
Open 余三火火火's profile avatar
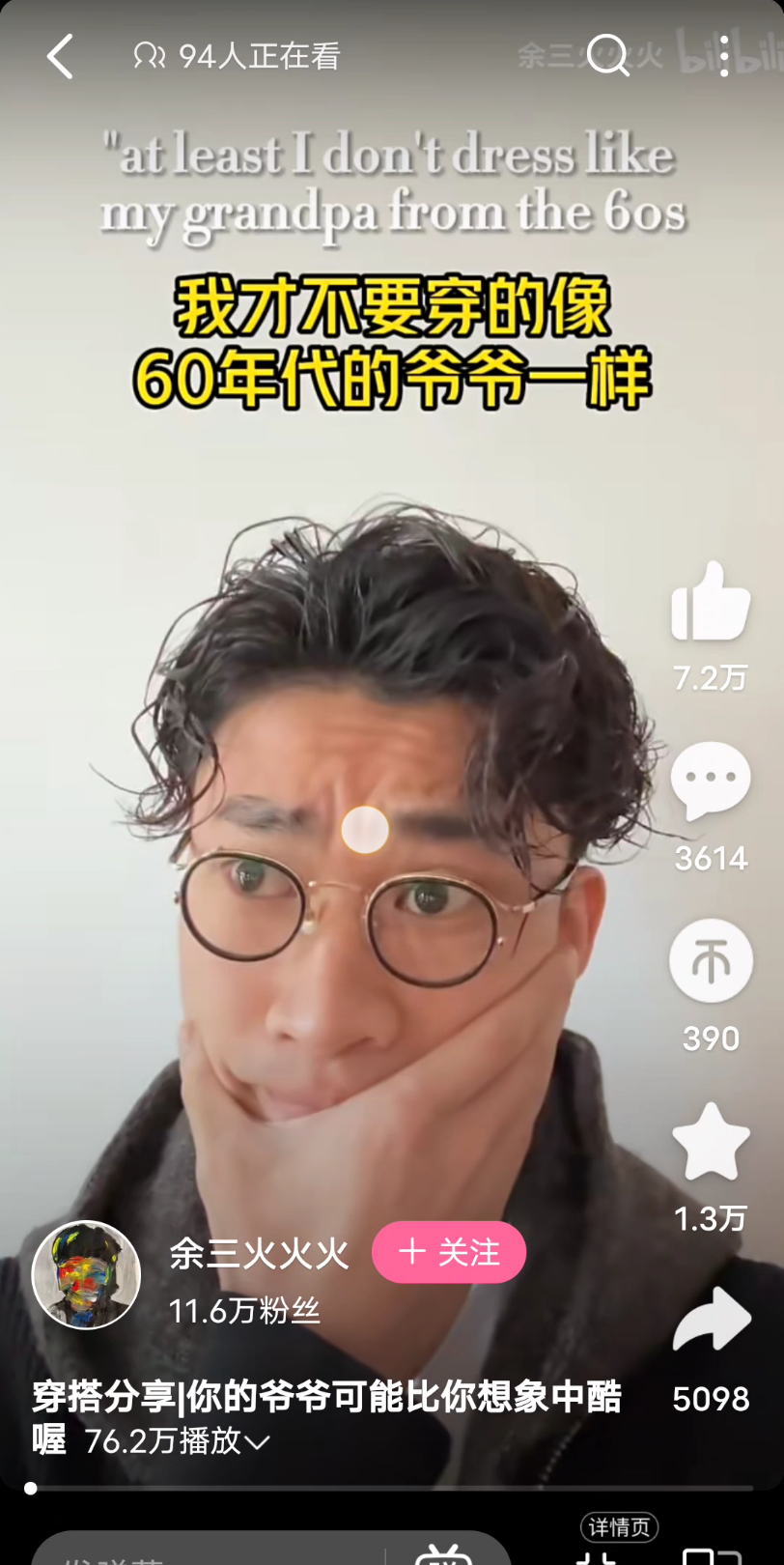(86, 1275)
